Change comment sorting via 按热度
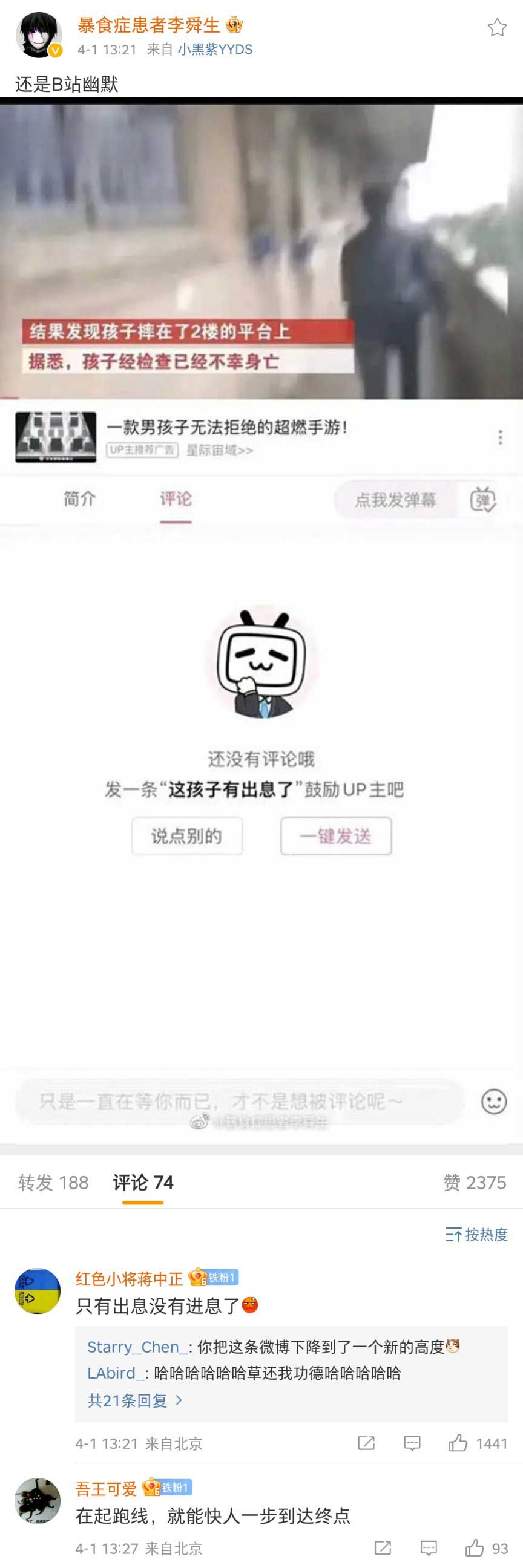The height and width of the screenshot is (1568, 523). point(476,1235)
